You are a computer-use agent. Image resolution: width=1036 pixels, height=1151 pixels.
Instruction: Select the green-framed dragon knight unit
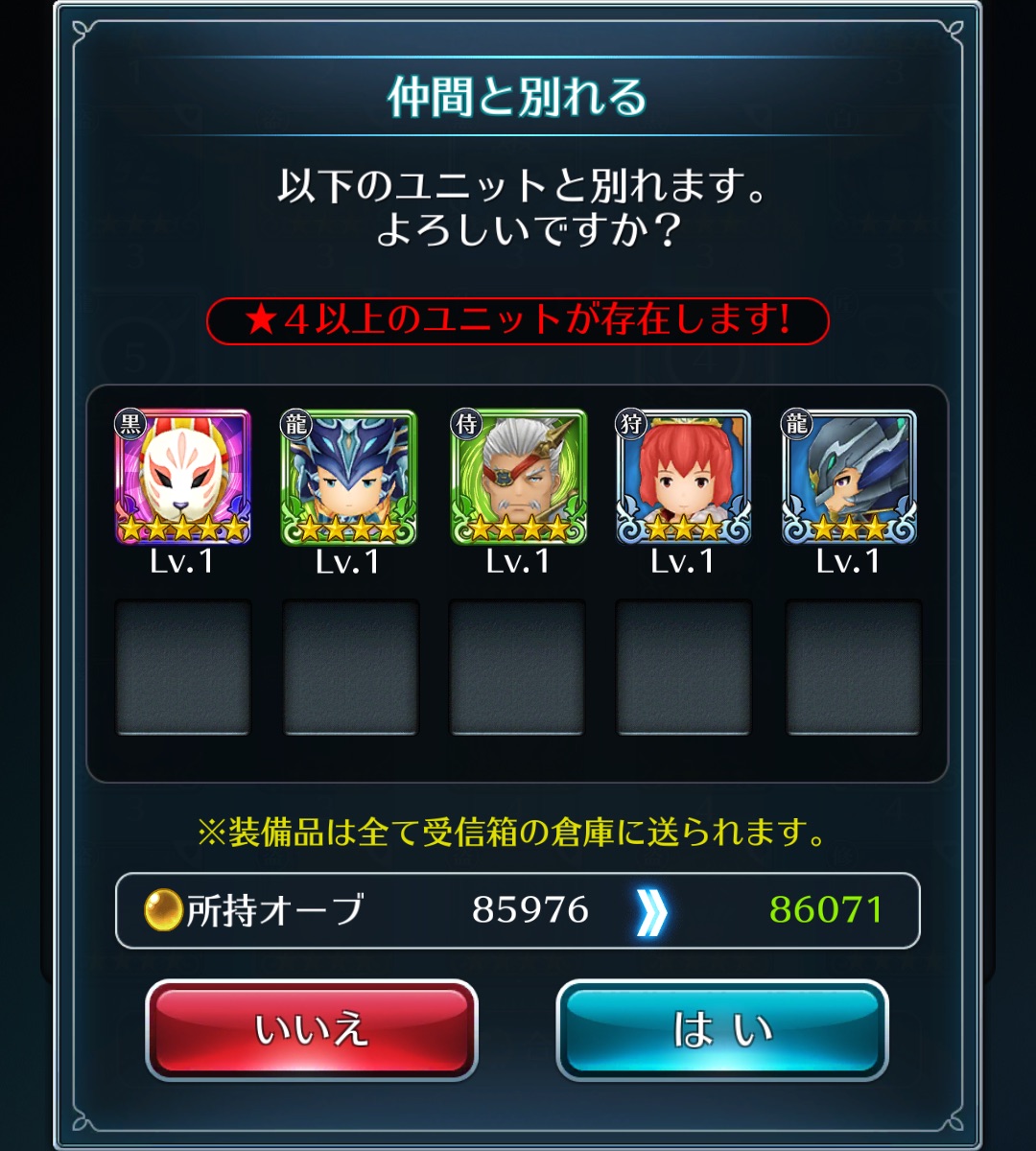point(349,477)
